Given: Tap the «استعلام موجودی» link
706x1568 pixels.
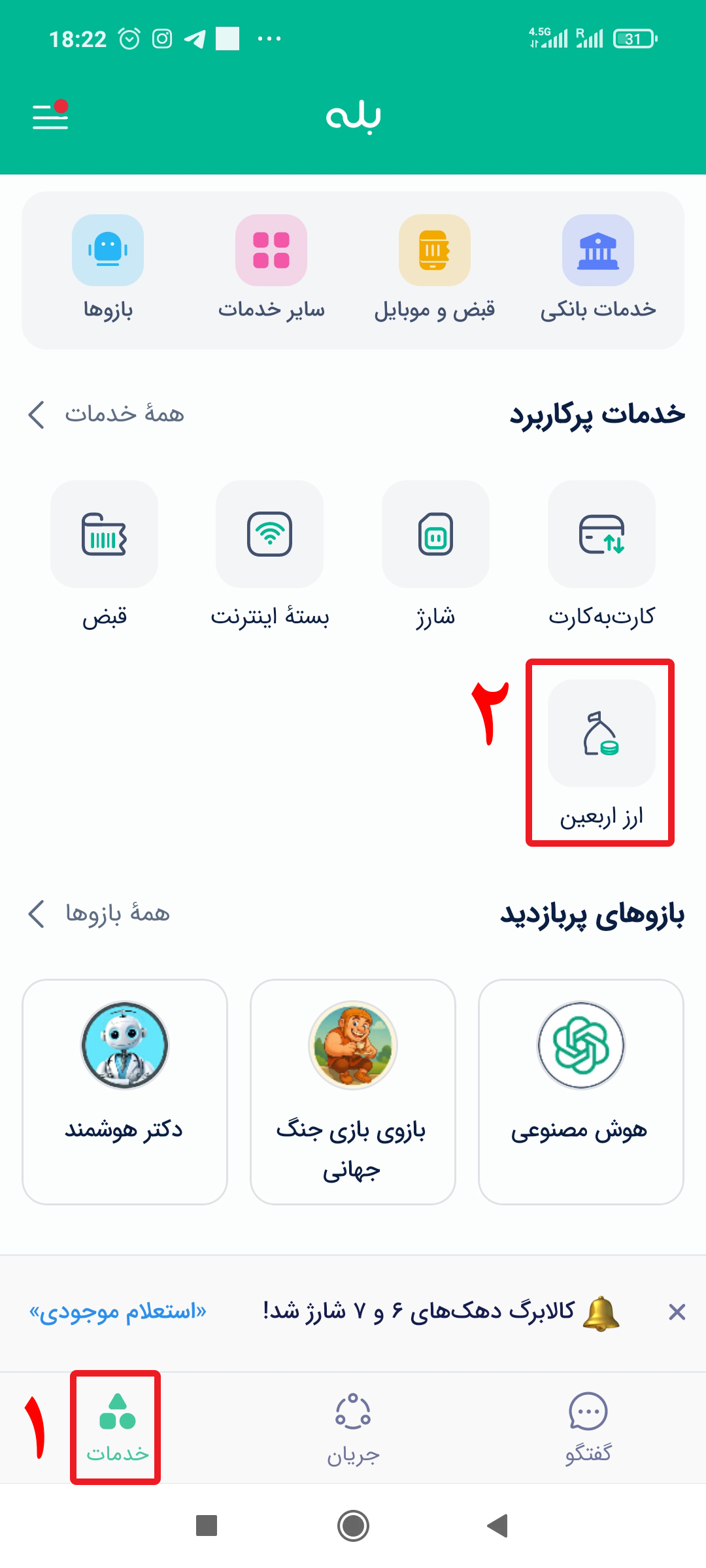Looking at the screenshot, I should click(x=118, y=1312).
